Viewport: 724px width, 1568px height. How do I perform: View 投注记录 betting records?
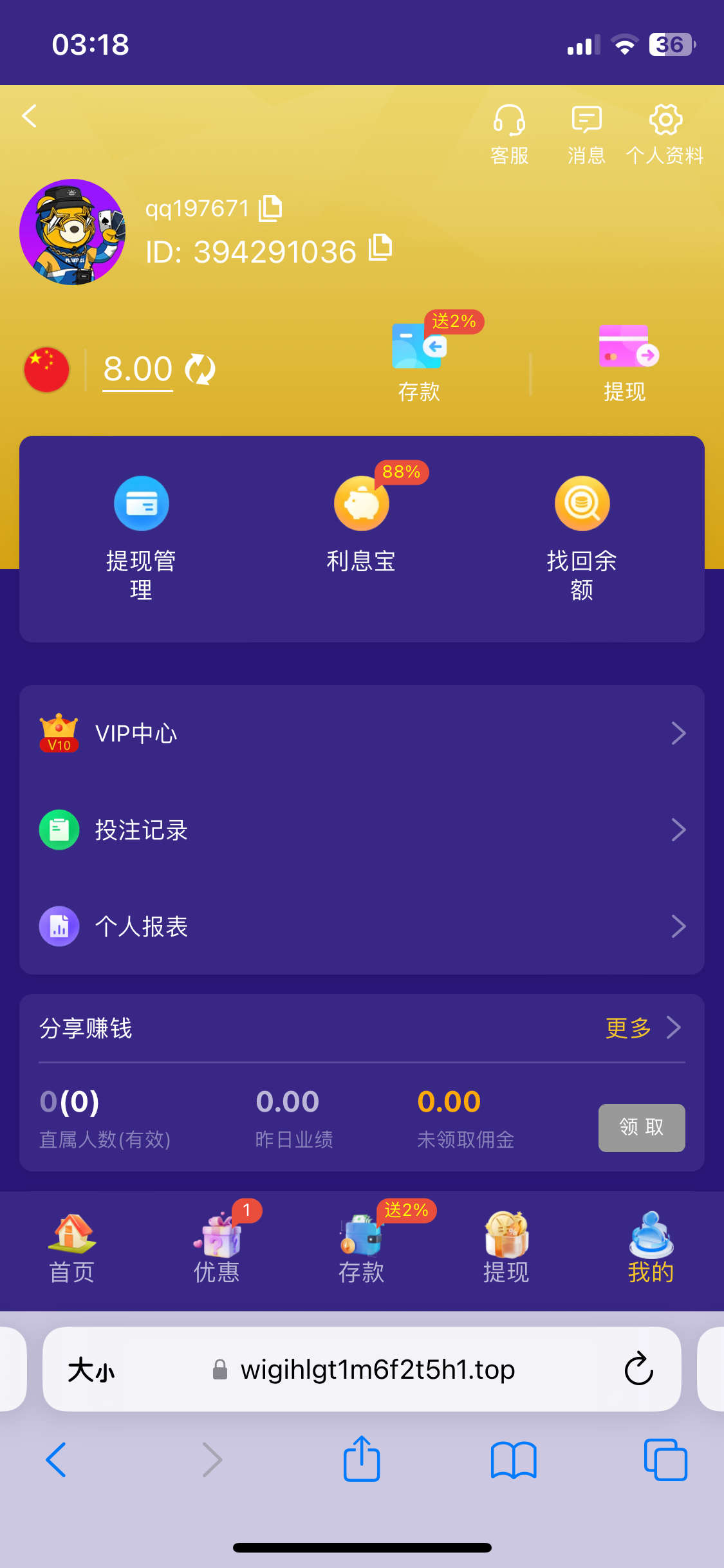tap(362, 830)
